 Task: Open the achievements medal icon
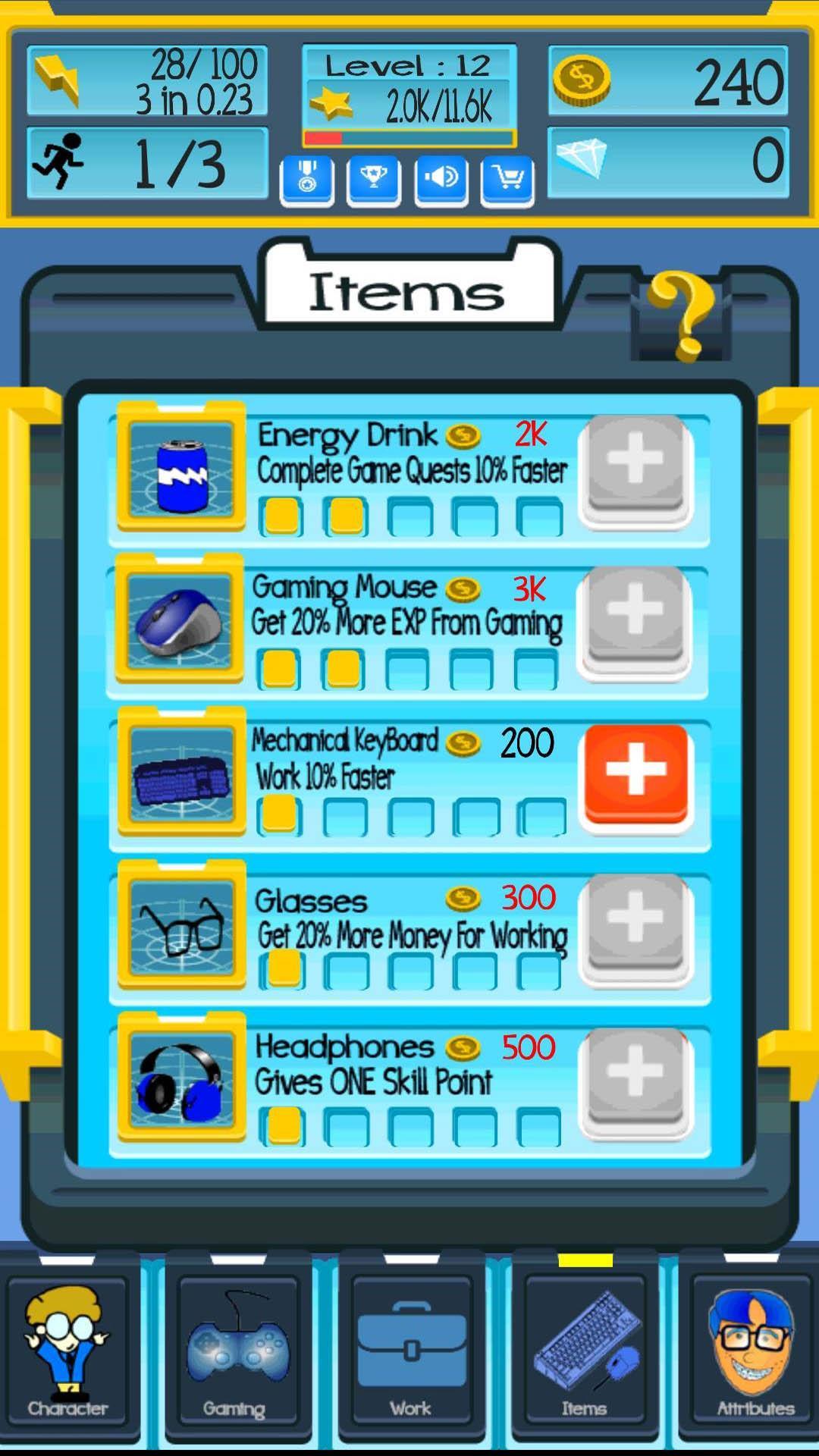tap(306, 180)
